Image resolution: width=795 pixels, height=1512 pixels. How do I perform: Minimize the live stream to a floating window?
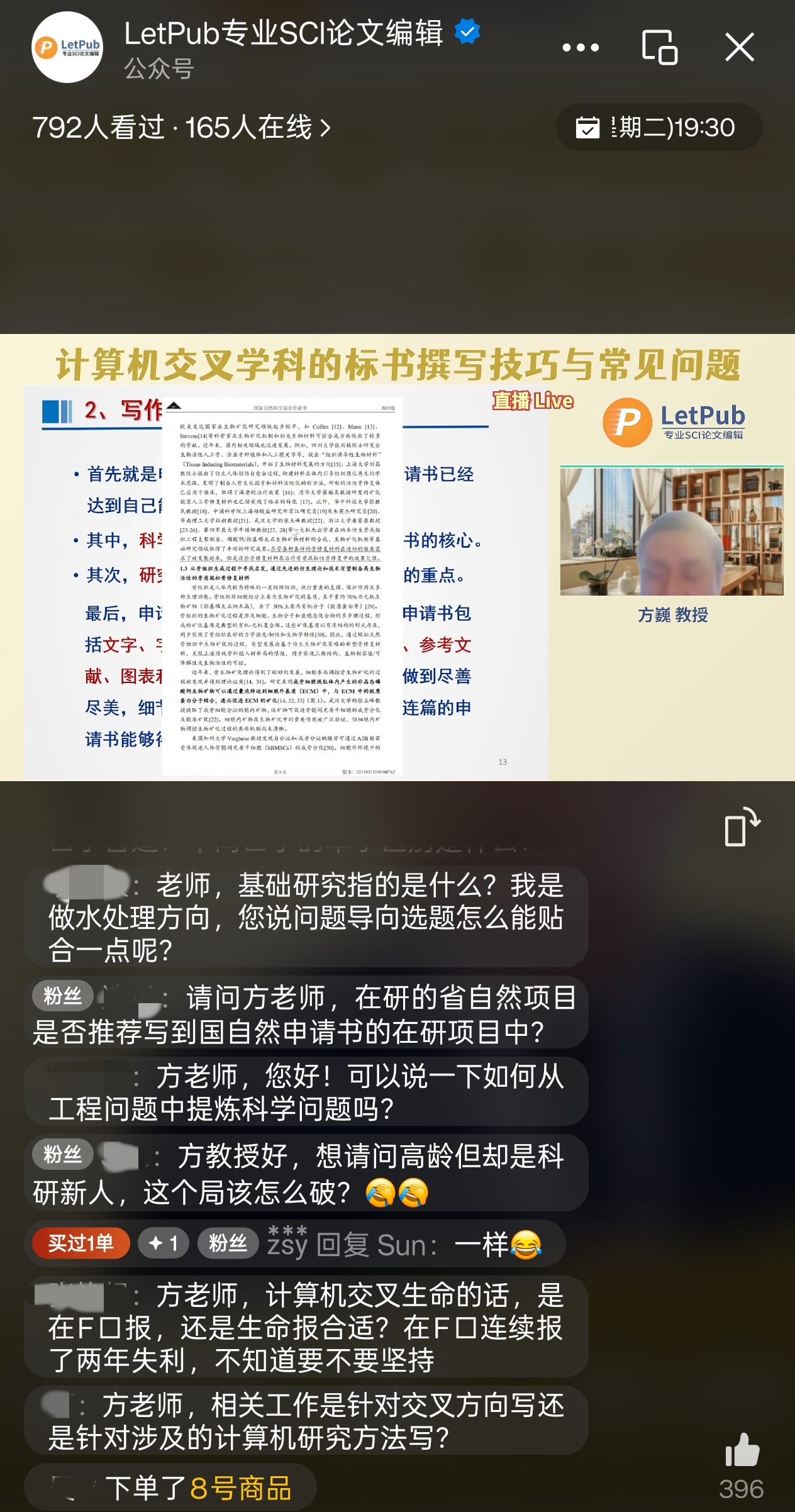pyautogui.click(x=659, y=47)
